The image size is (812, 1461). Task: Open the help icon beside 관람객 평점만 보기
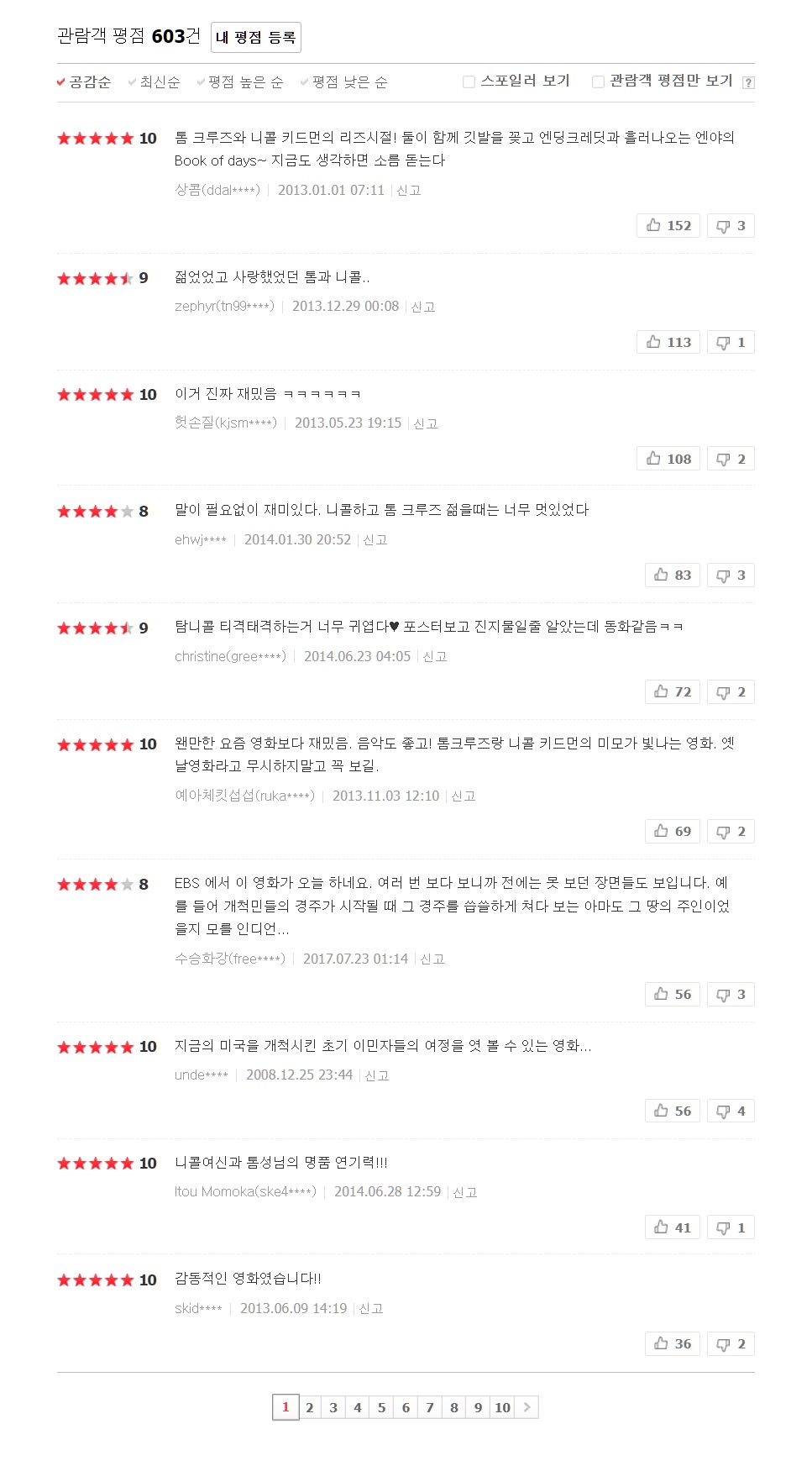748,82
